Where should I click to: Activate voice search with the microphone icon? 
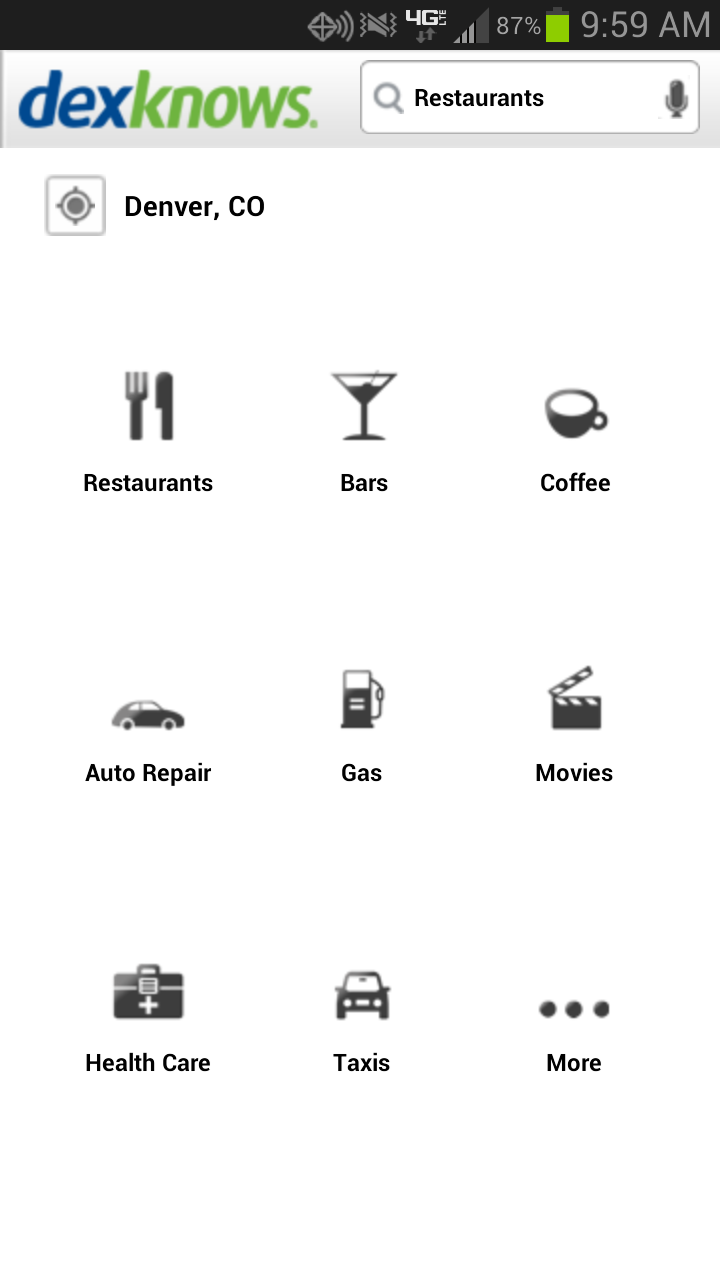676,97
